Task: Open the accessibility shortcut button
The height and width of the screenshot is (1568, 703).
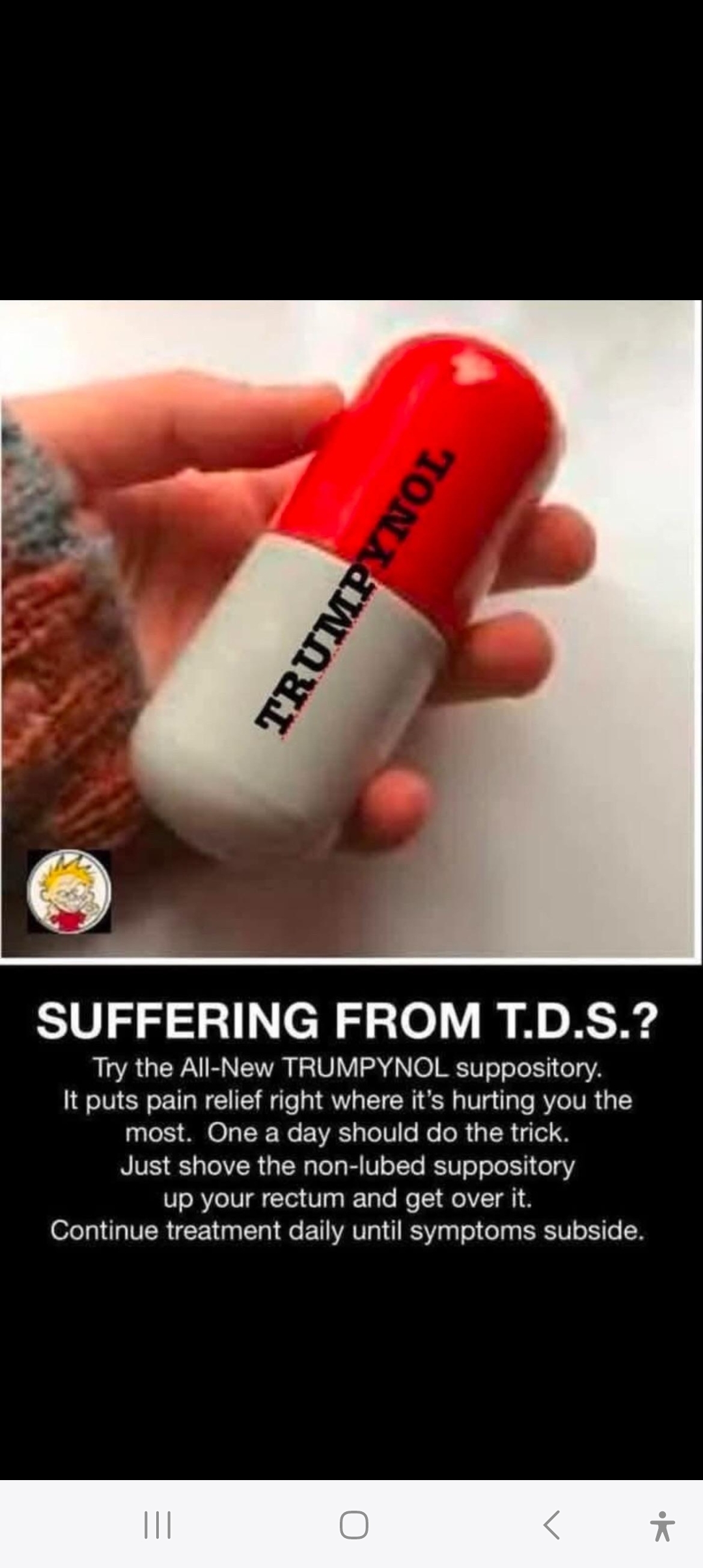Action: coord(662,1526)
